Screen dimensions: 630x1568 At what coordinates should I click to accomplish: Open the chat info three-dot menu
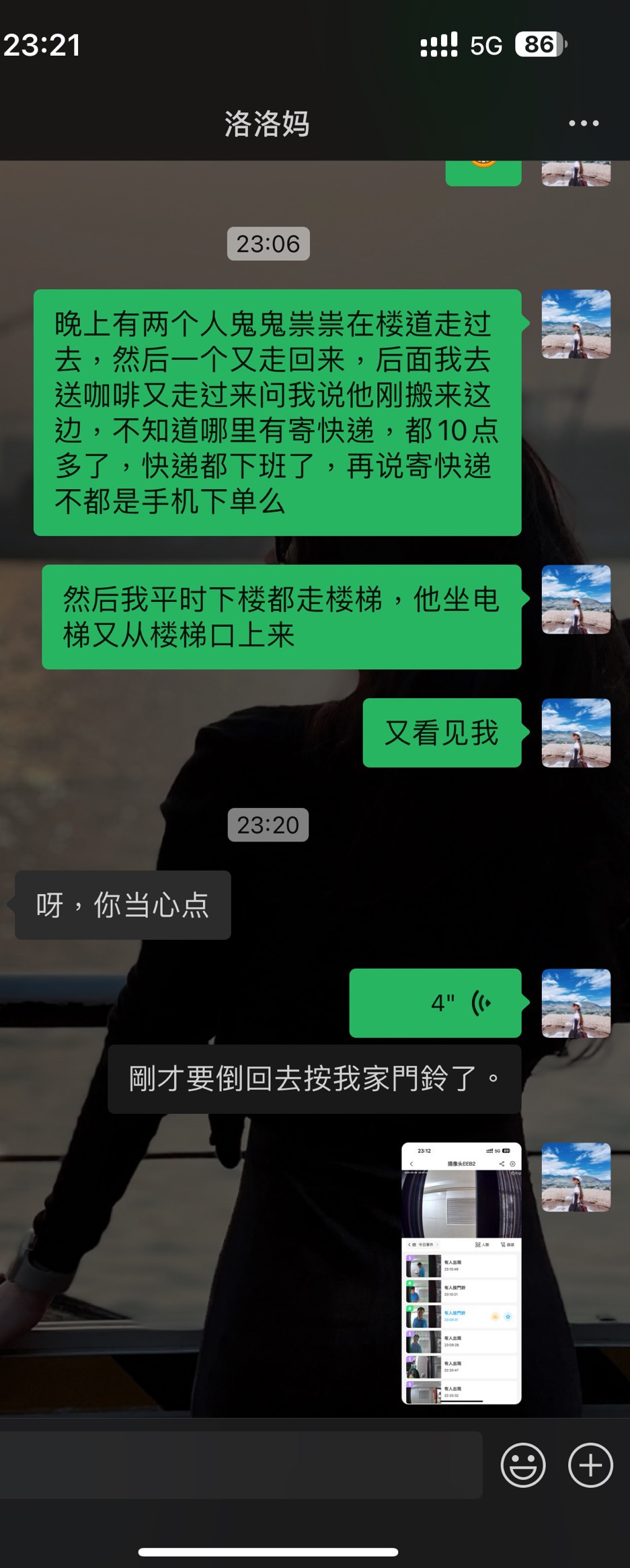pos(583,123)
